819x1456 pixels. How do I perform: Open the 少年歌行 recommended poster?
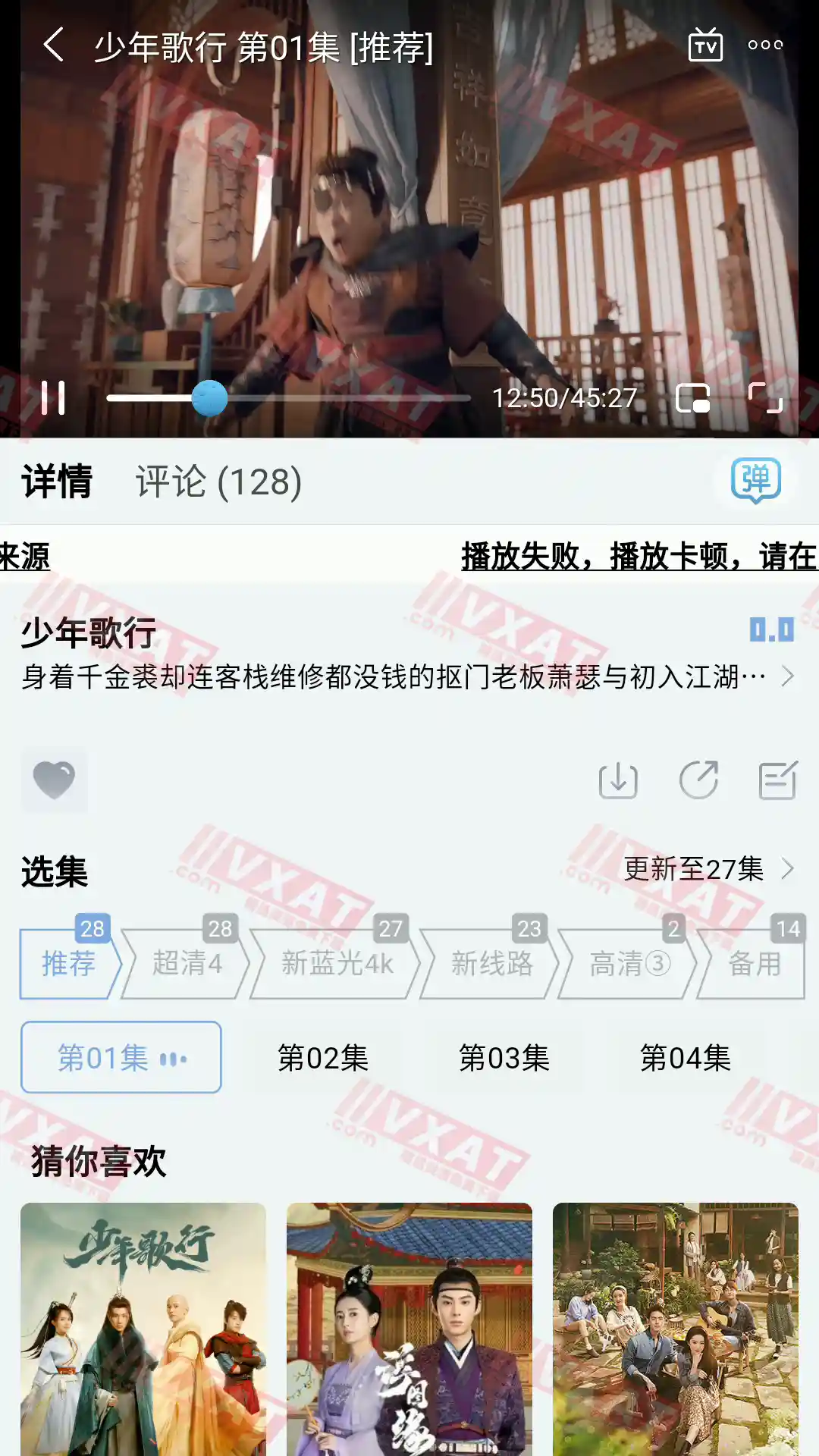[x=143, y=1327]
